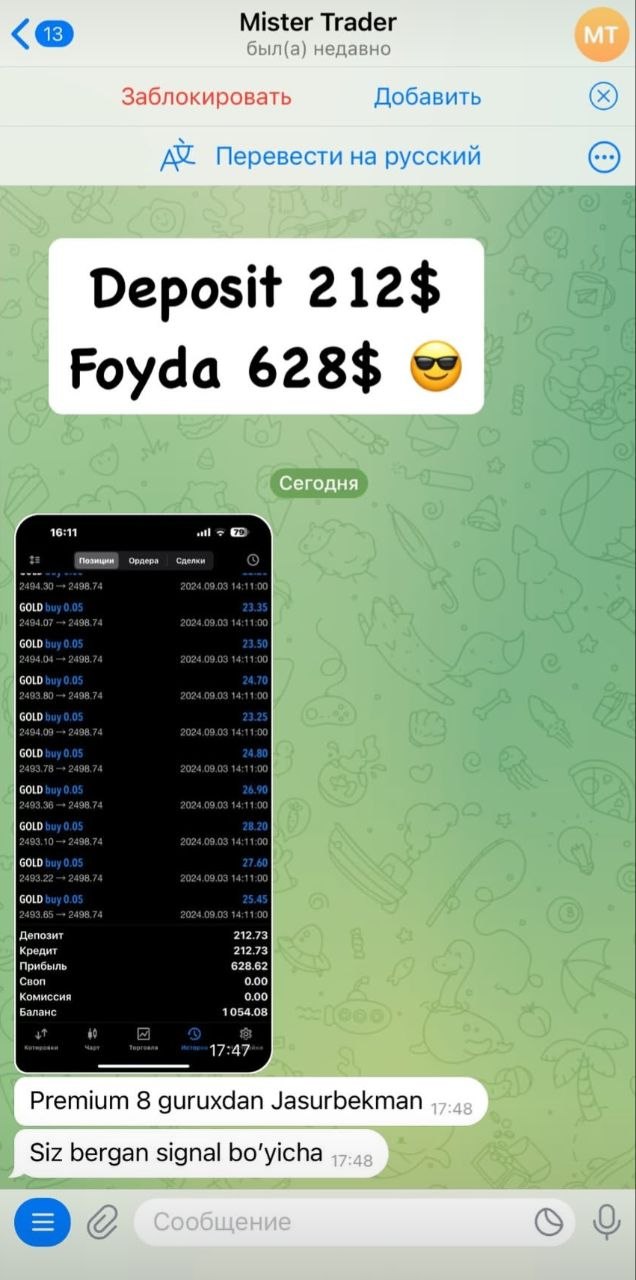The height and width of the screenshot is (1280, 636).
Task: Go back to the chat list
Action: [x=40, y=34]
